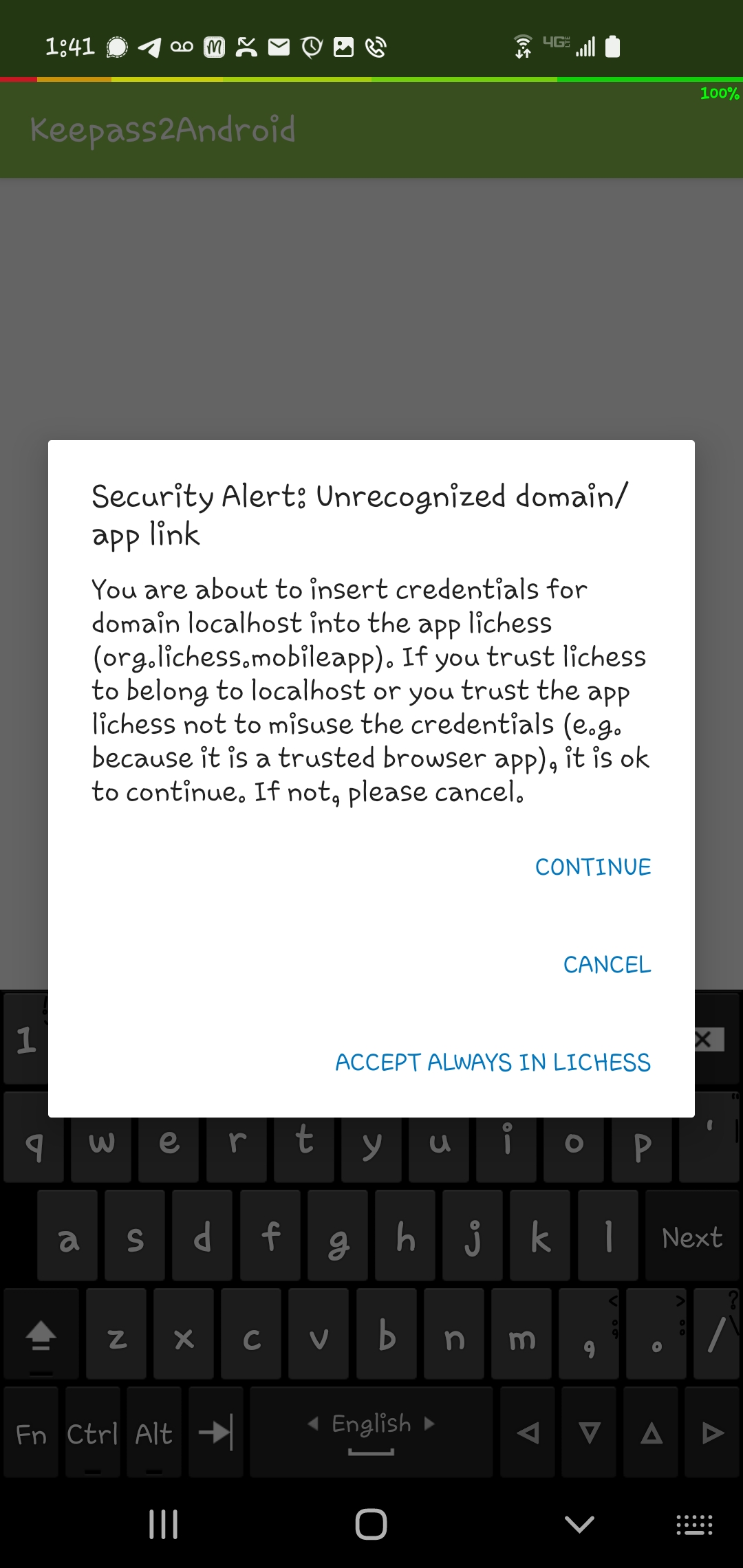
Task: Tap the Backspace key on the keyboard
Action: coord(703,1040)
